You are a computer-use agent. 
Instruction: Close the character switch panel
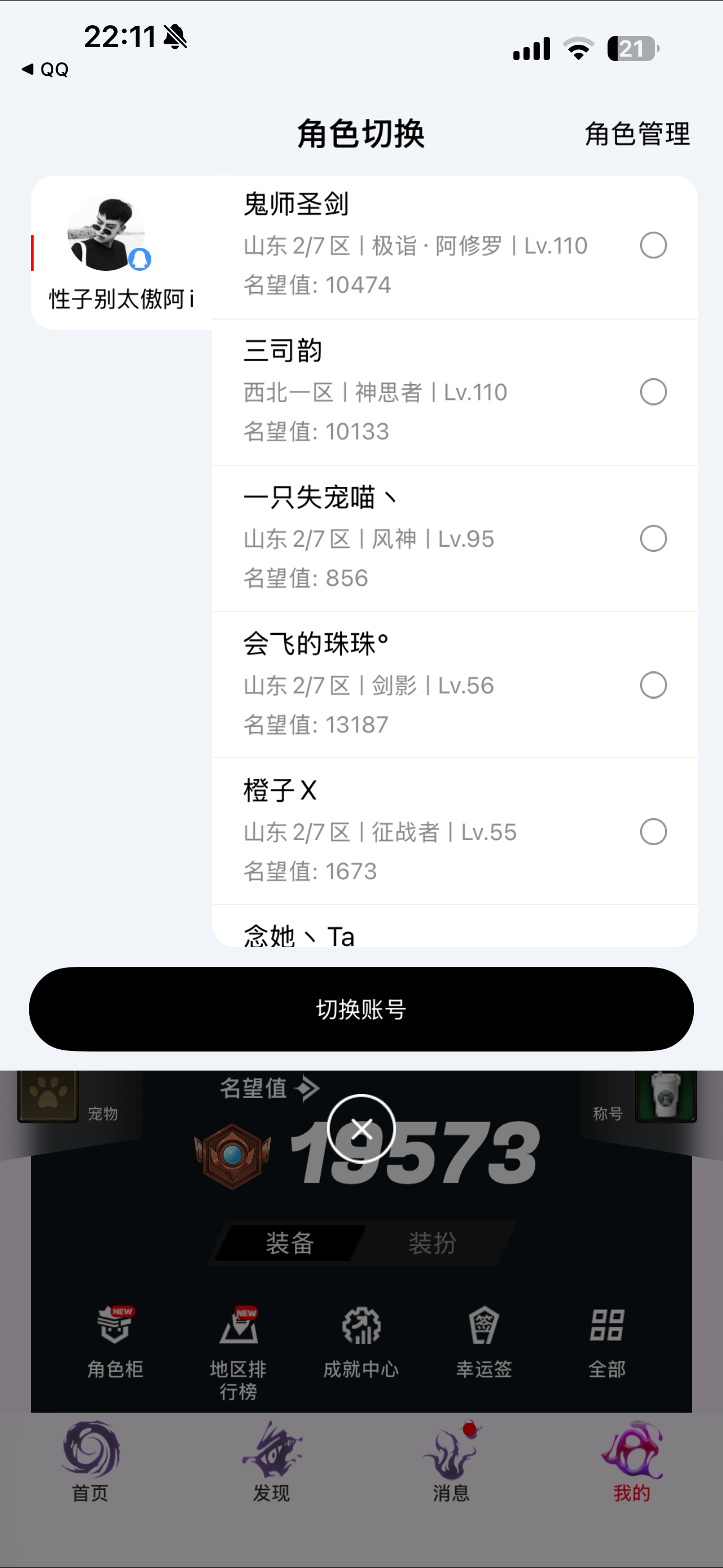pos(361,1128)
